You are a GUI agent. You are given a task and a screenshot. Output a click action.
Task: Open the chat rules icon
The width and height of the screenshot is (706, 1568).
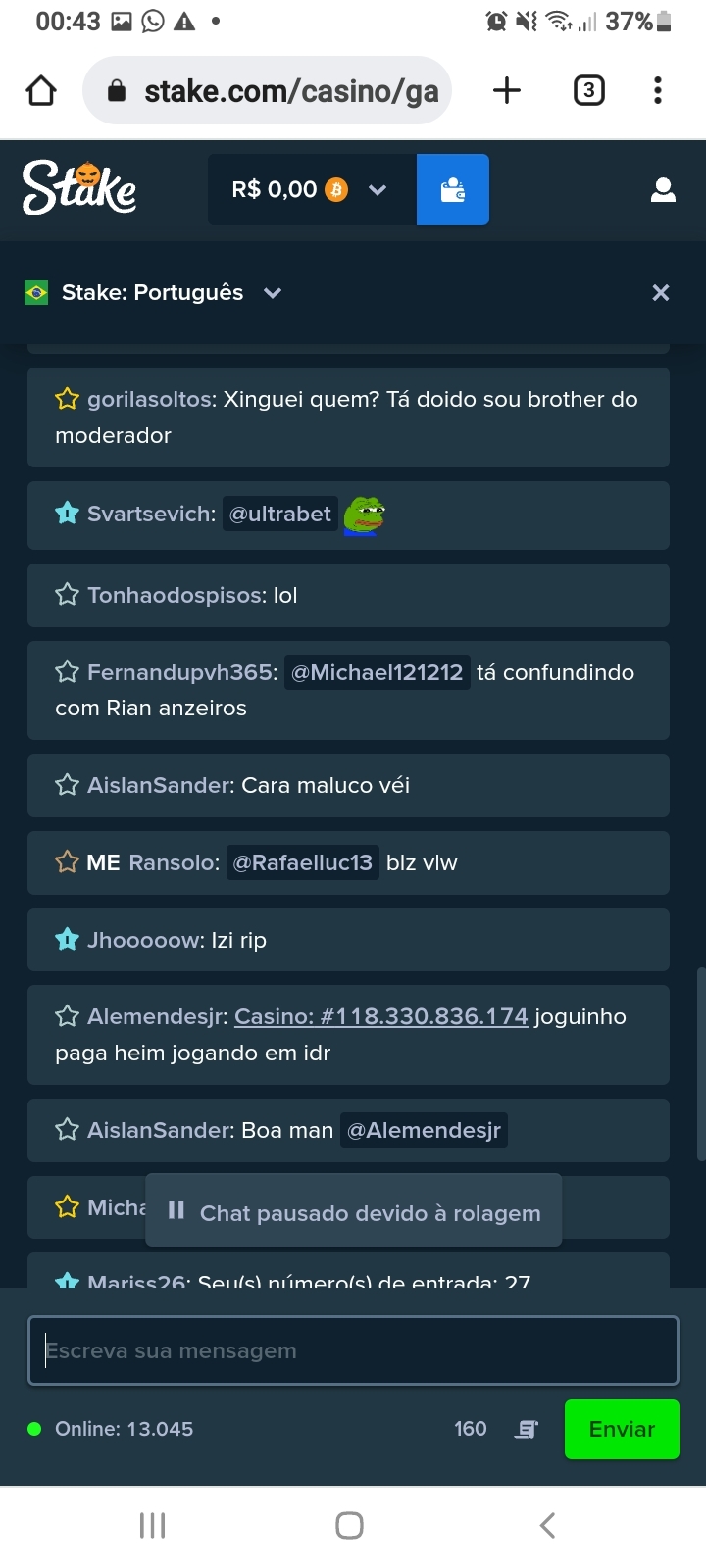click(527, 1429)
